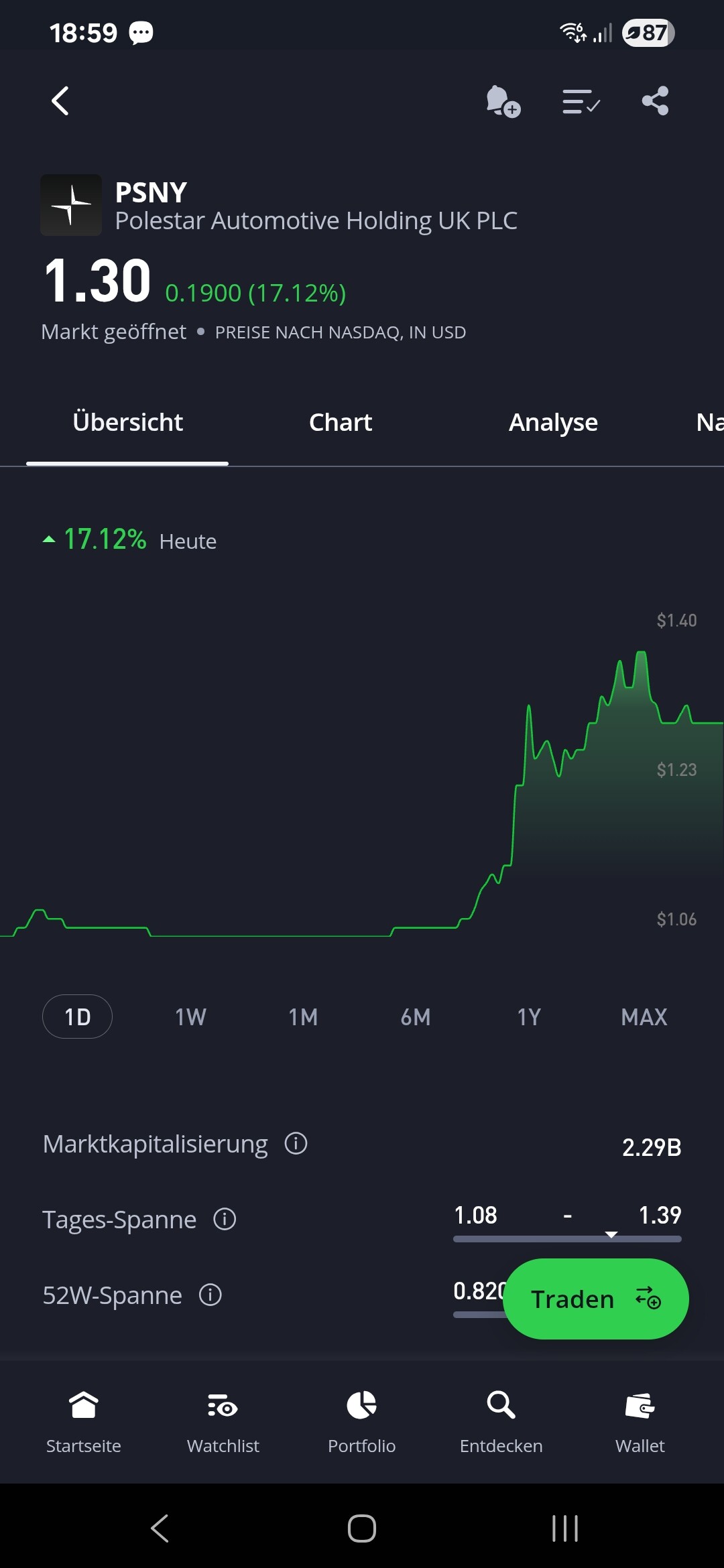Open the Tages-Spanne info icon
The height and width of the screenshot is (1568, 724).
coord(225,1219)
